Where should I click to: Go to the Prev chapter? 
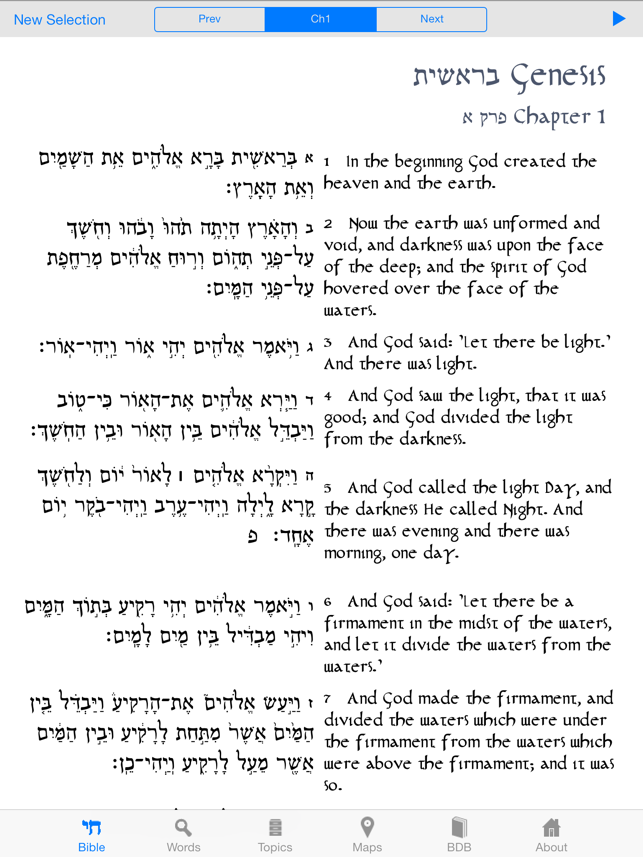(x=209, y=19)
